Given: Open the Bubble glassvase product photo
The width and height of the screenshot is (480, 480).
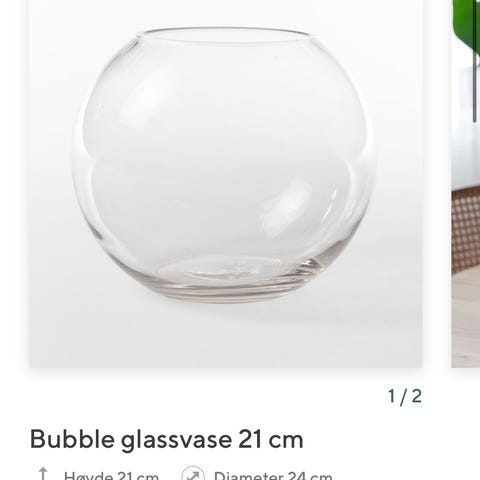Looking at the screenshot, I should (x=226, y=184).
